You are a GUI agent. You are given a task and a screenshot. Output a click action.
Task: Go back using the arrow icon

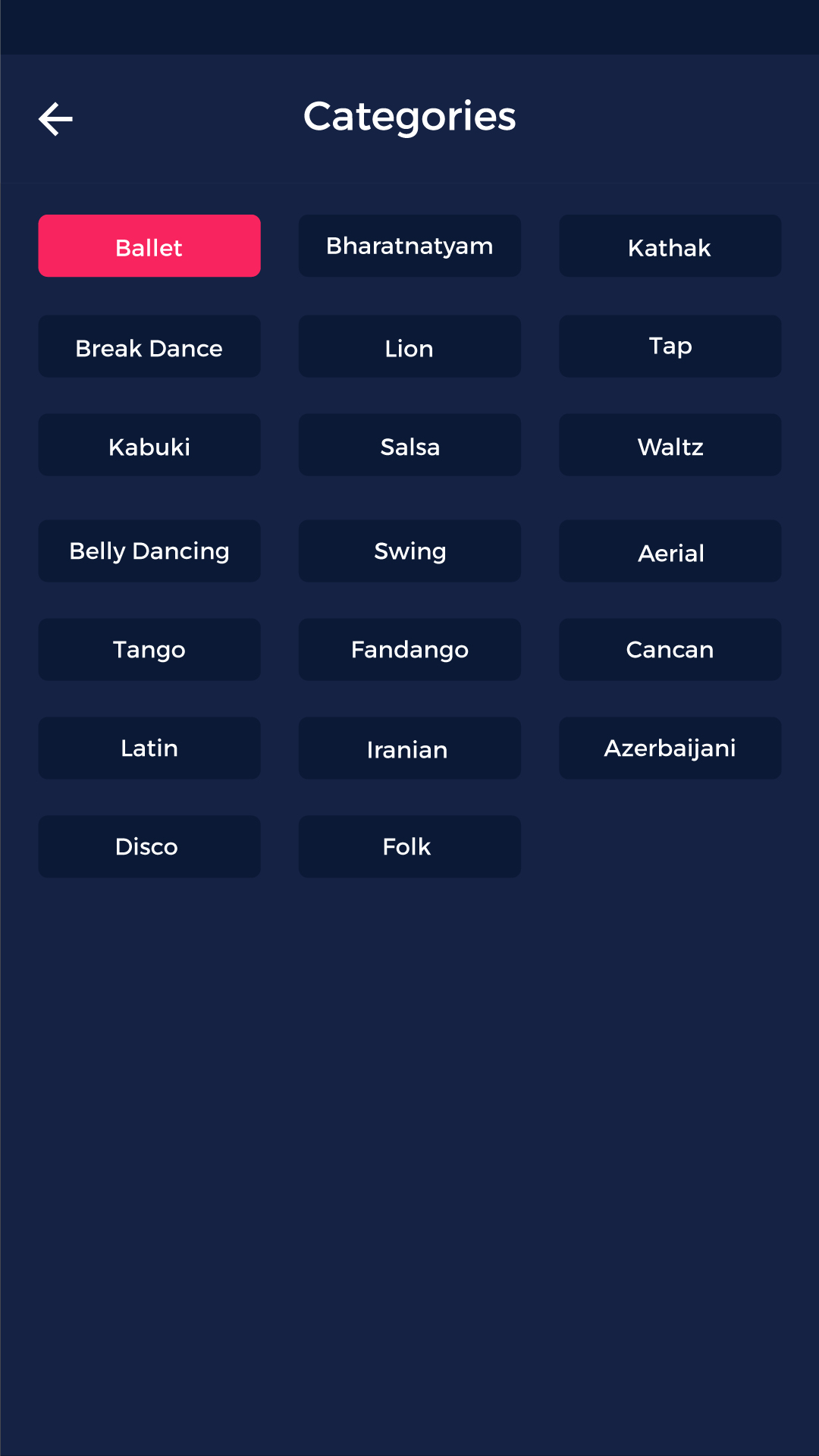tap(55, 119)
